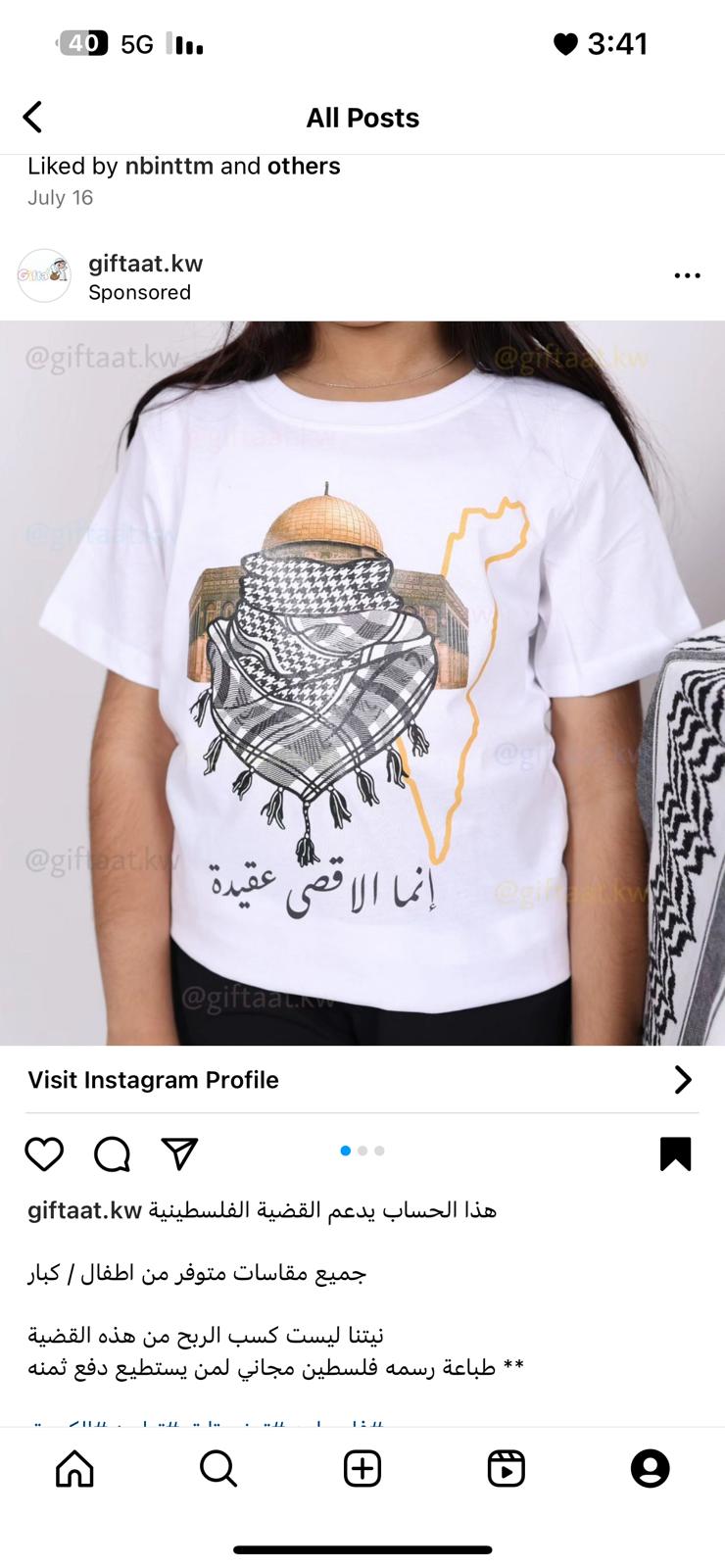The image size is (725, 1568).
Task: Open the three-dot menu on giftaat.kw post
Action: point(688,276)
